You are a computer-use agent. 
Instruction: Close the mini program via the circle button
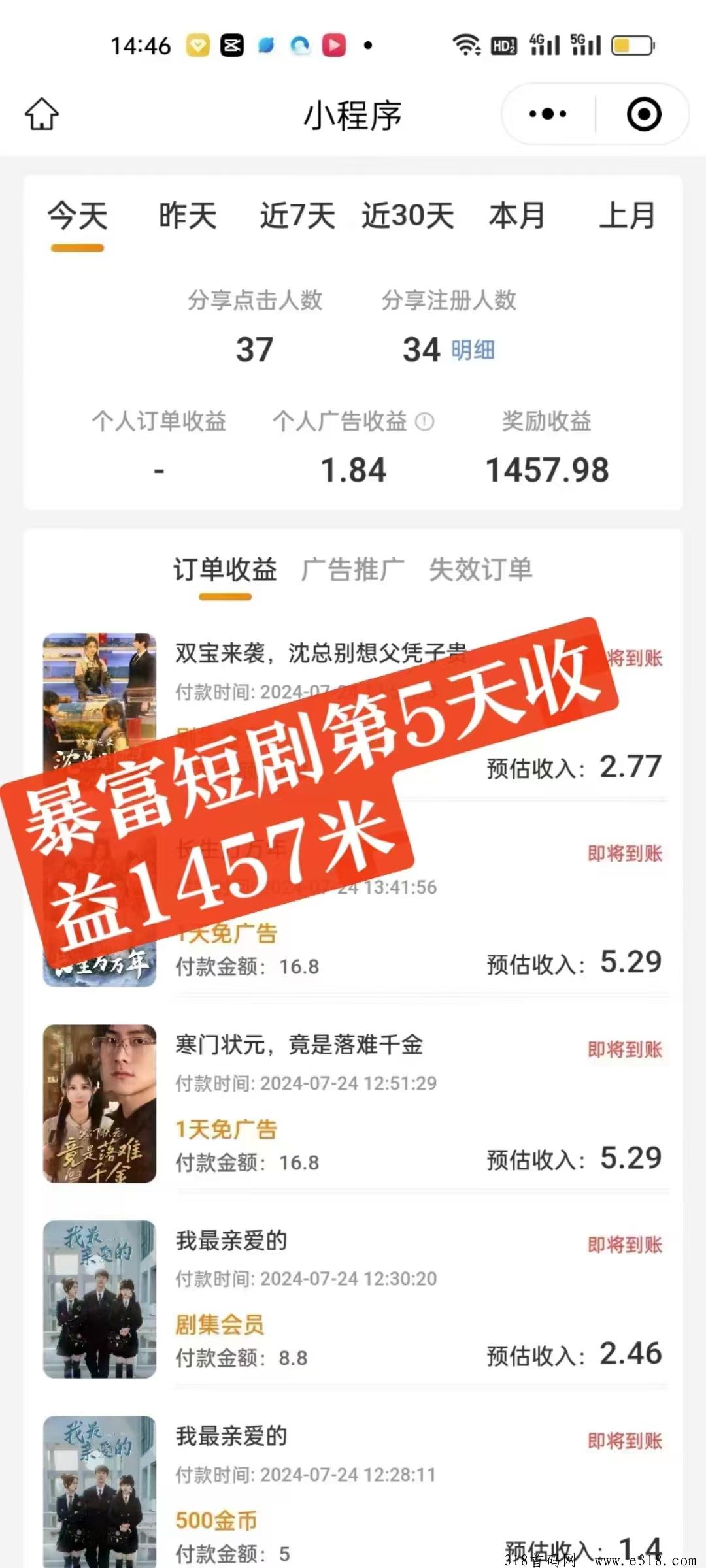644,114
